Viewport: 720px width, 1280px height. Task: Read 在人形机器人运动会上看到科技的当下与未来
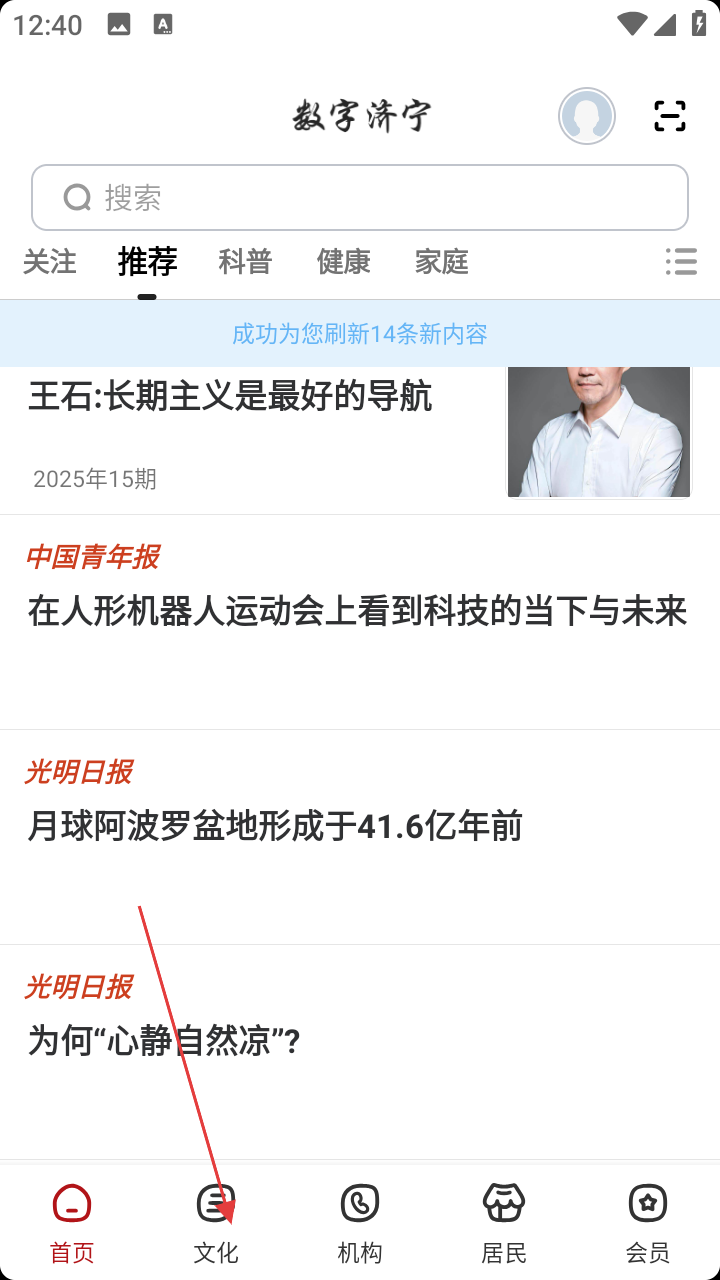[357, 612]
